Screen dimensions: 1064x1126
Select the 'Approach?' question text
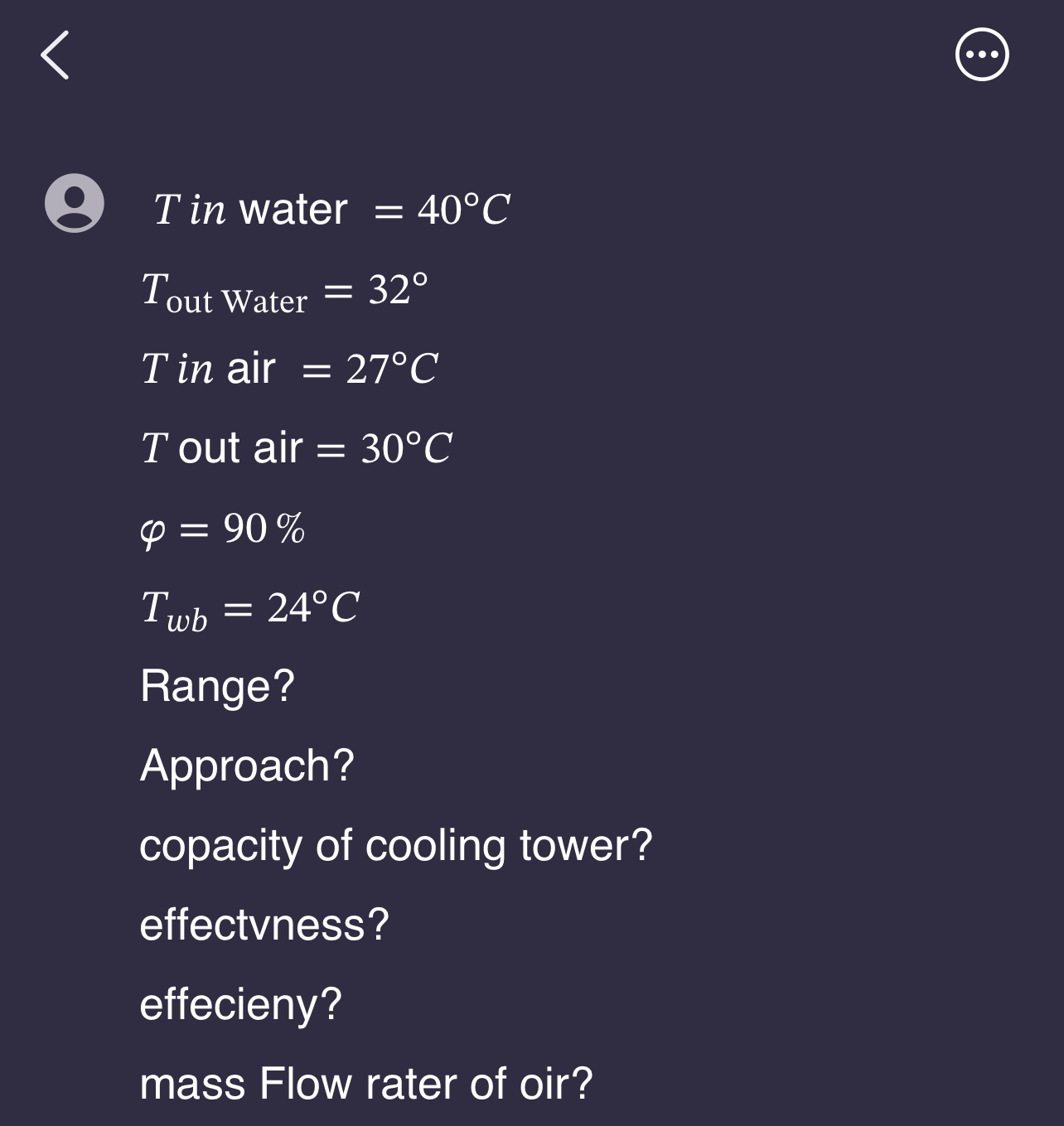click(x=249, y=766)
